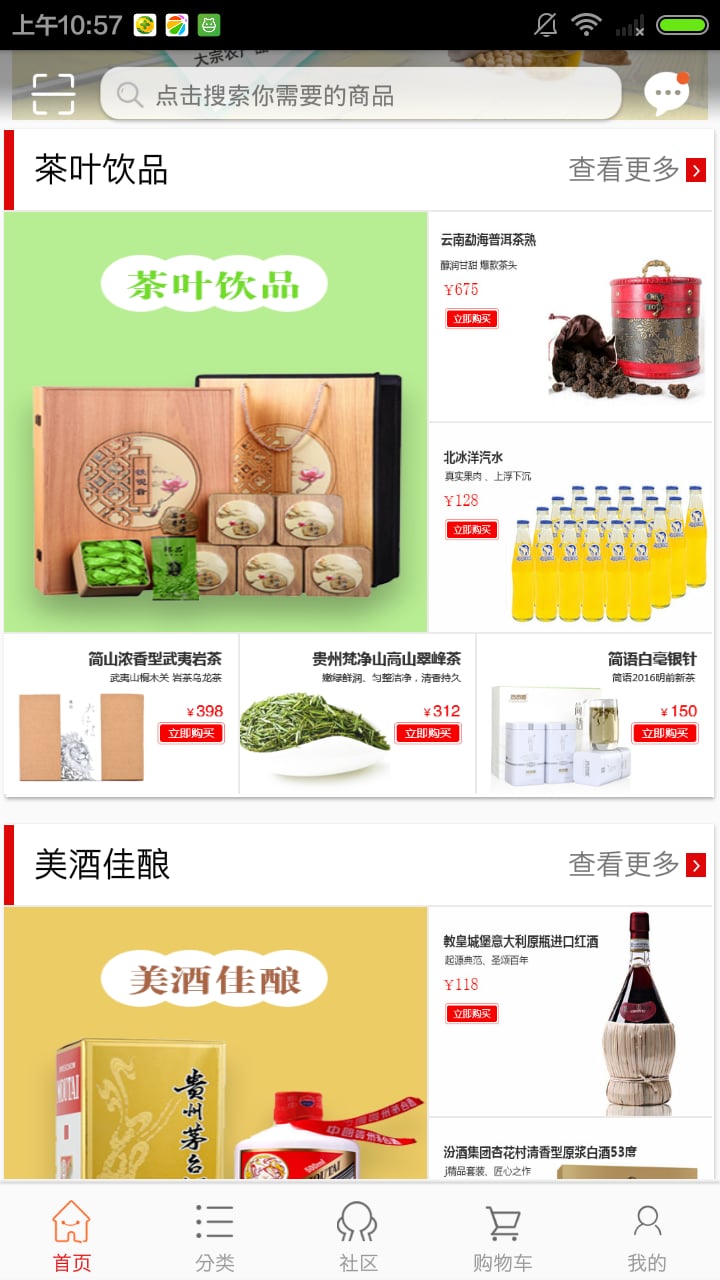Open the 美酒佳酿 yellow banner
This screenshot has height=1280, width=720.
coord(216,1040)
